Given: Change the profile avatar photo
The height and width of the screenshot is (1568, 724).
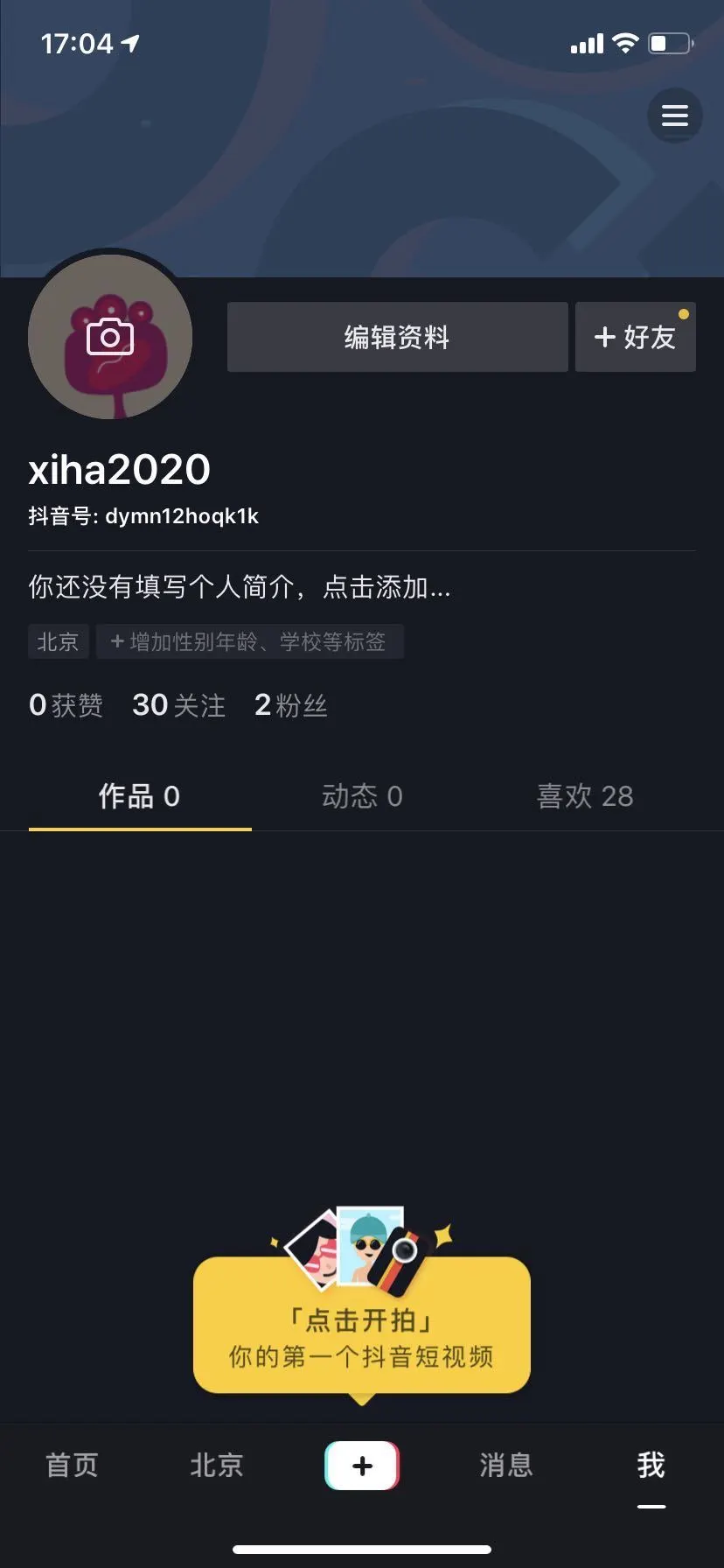Looking at the screenshot, I should pos(110,337).
